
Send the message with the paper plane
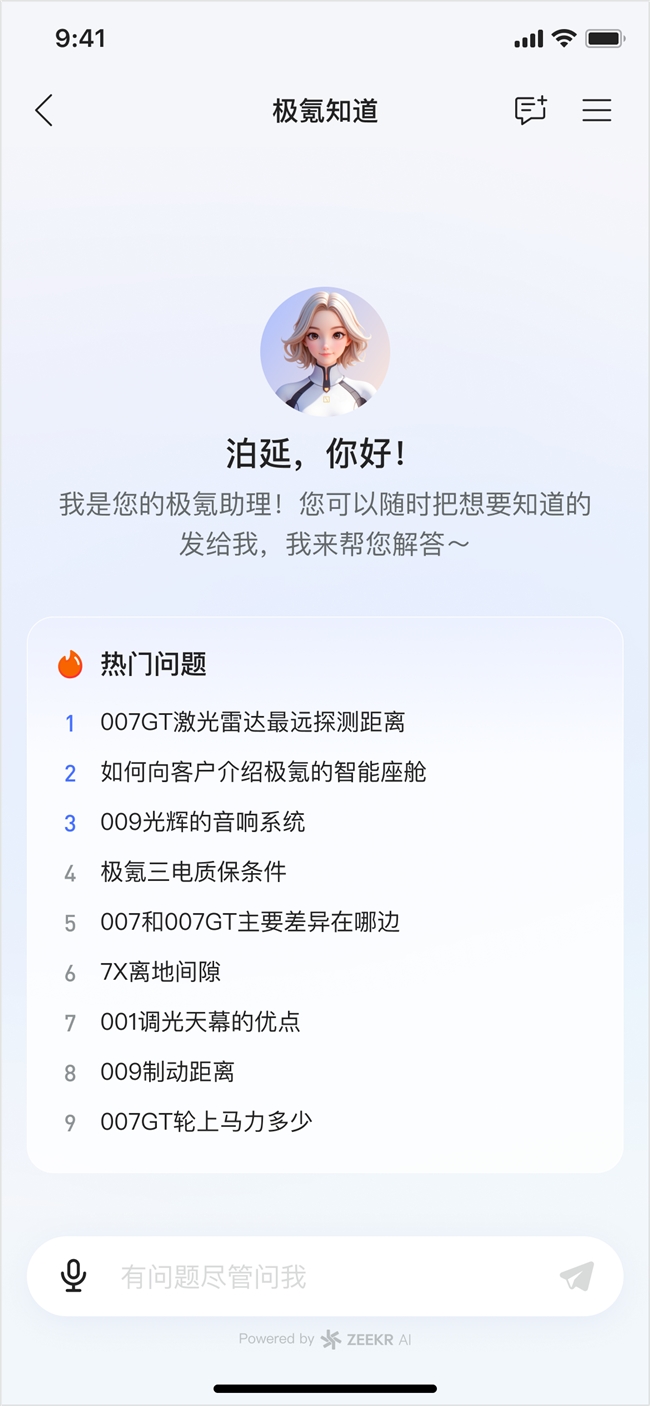pyautogui.click(x=577, y=1276)
